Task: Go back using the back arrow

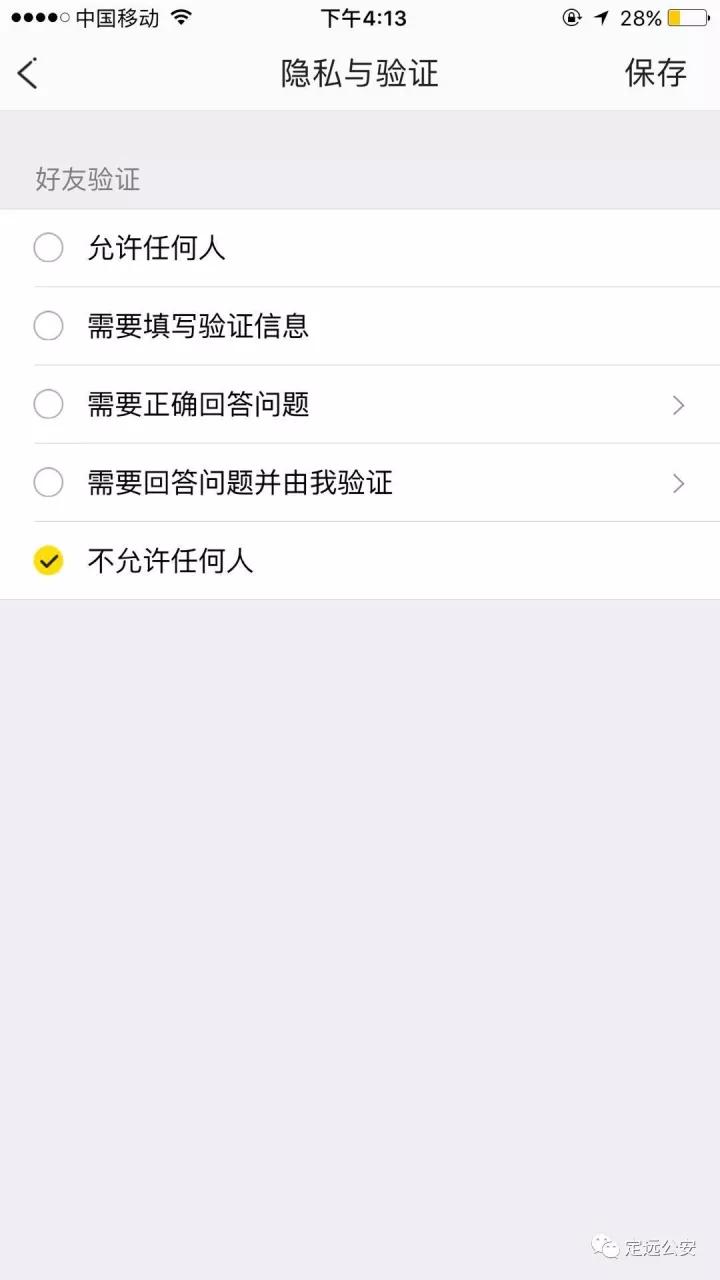Action: [28, 72]
